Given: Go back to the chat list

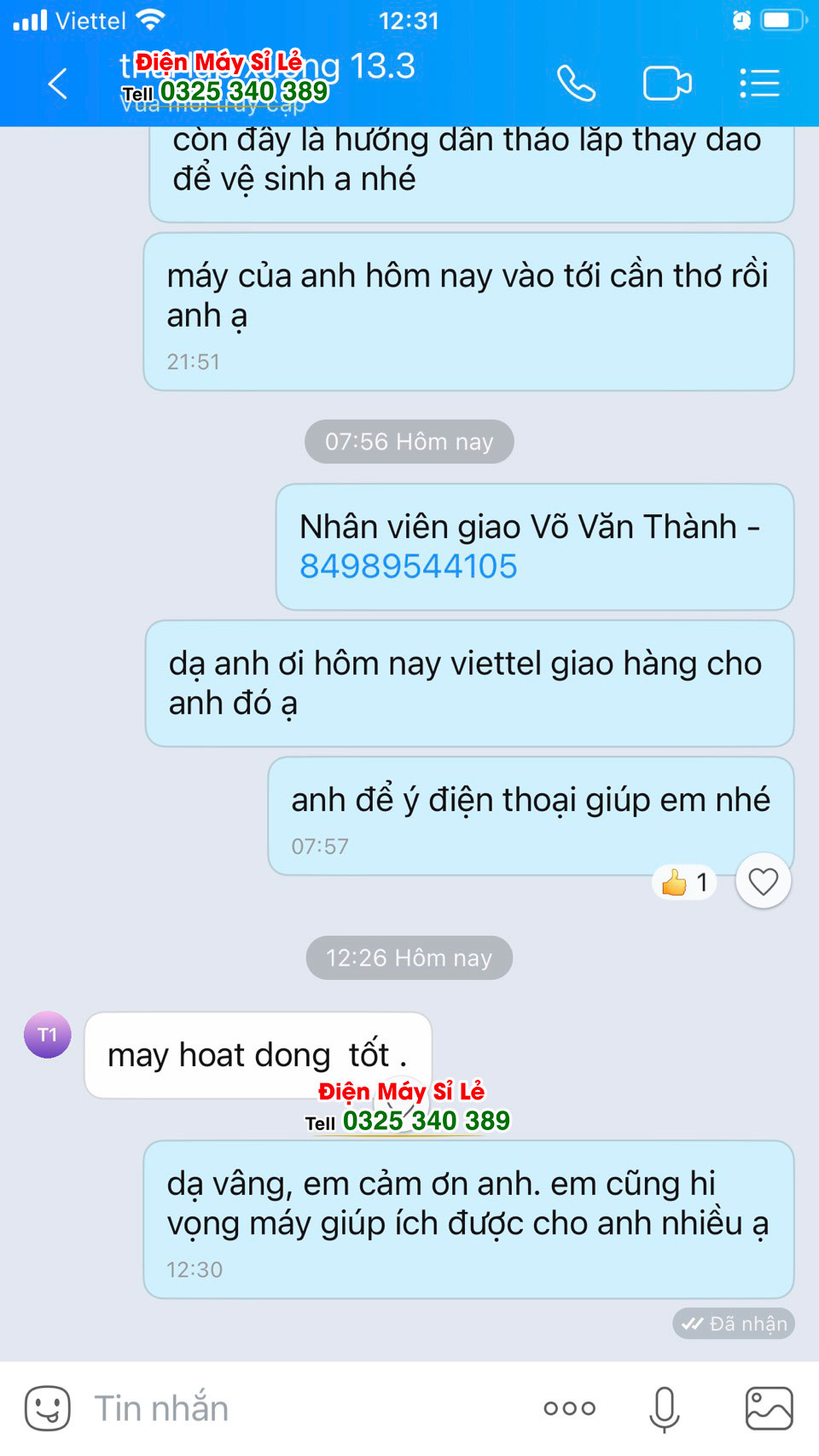Looking at the screenshot, I should (58, 84).
